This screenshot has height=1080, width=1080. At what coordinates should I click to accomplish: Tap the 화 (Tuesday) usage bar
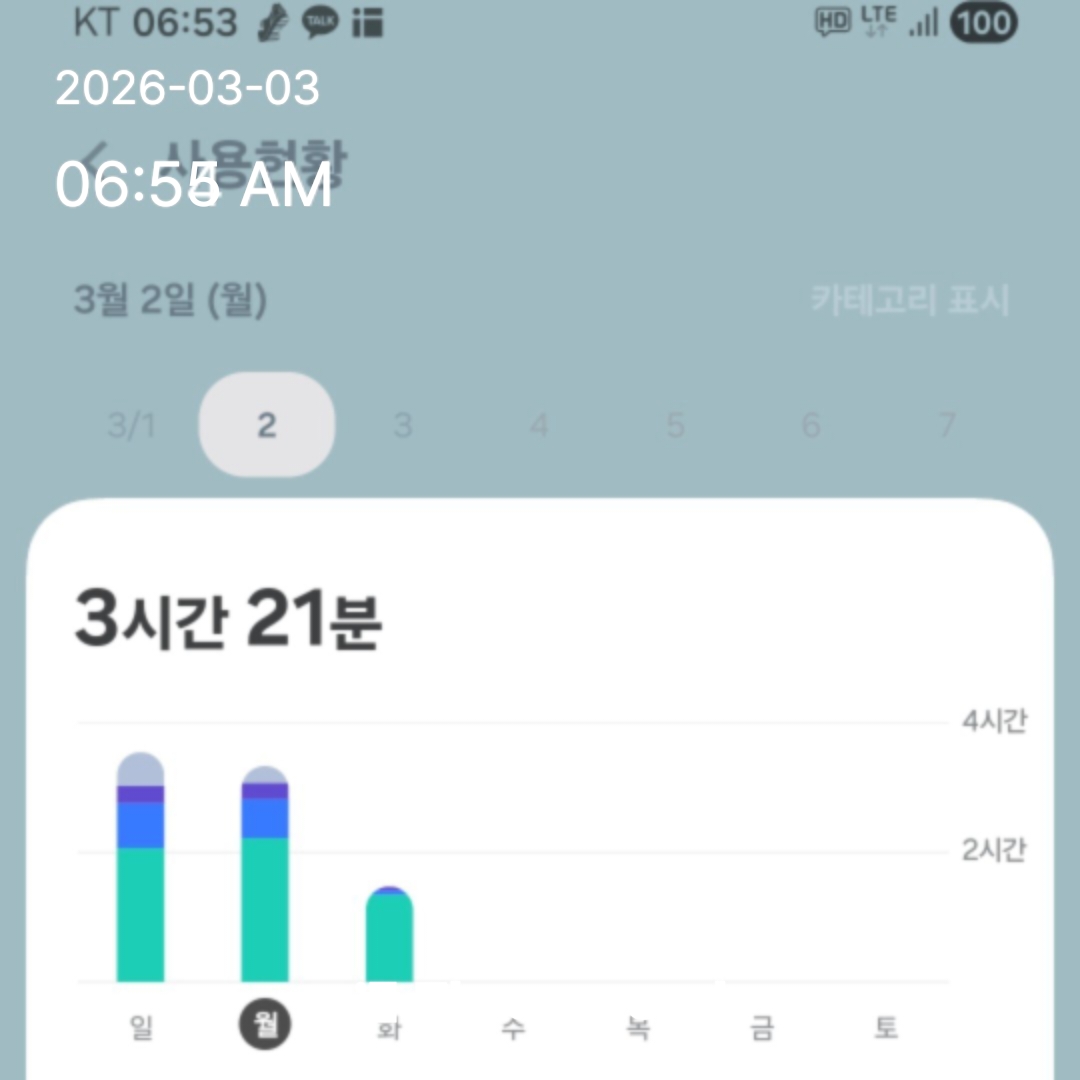[x=389, y=934]
